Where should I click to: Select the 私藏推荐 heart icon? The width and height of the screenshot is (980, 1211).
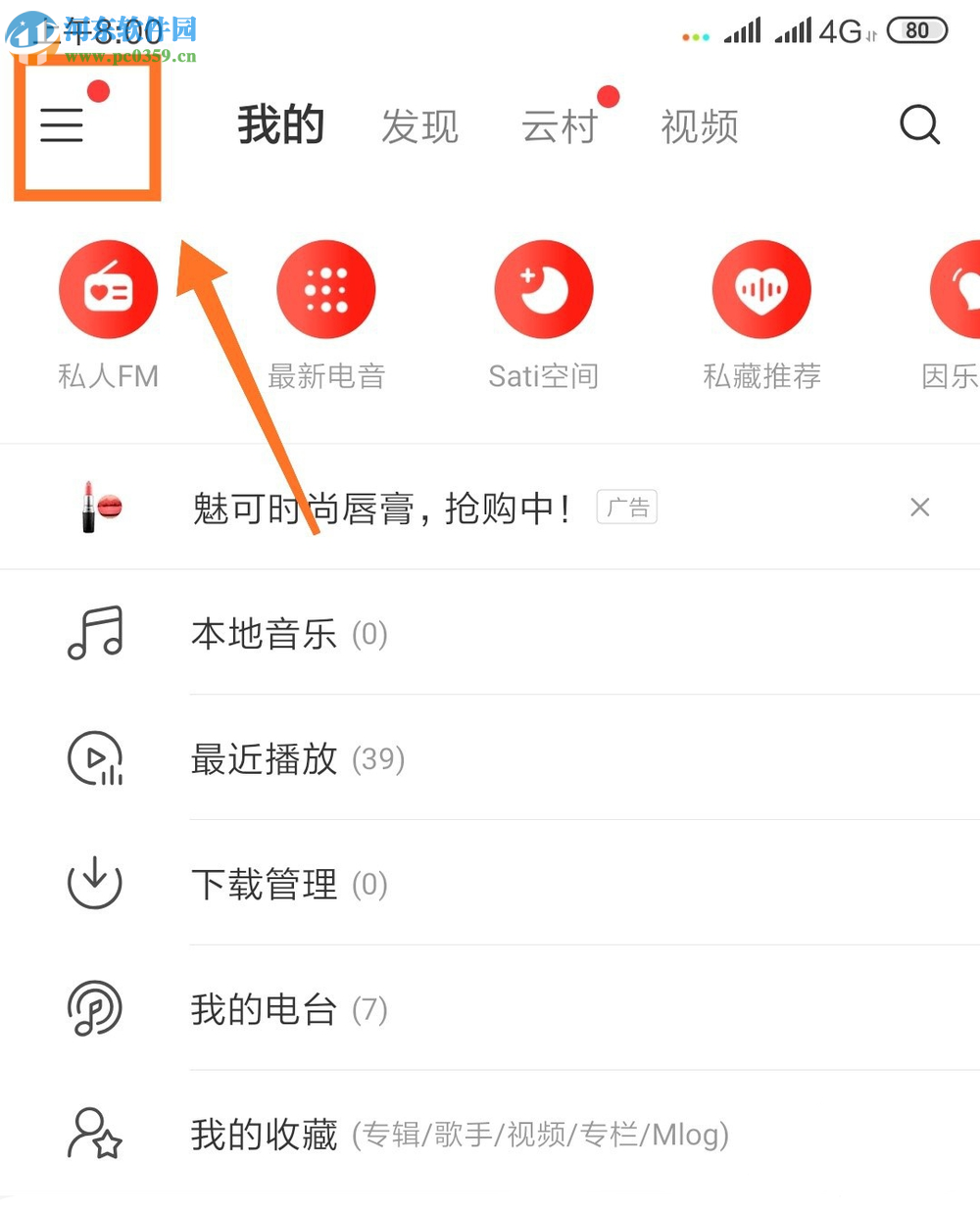(761, 288)
